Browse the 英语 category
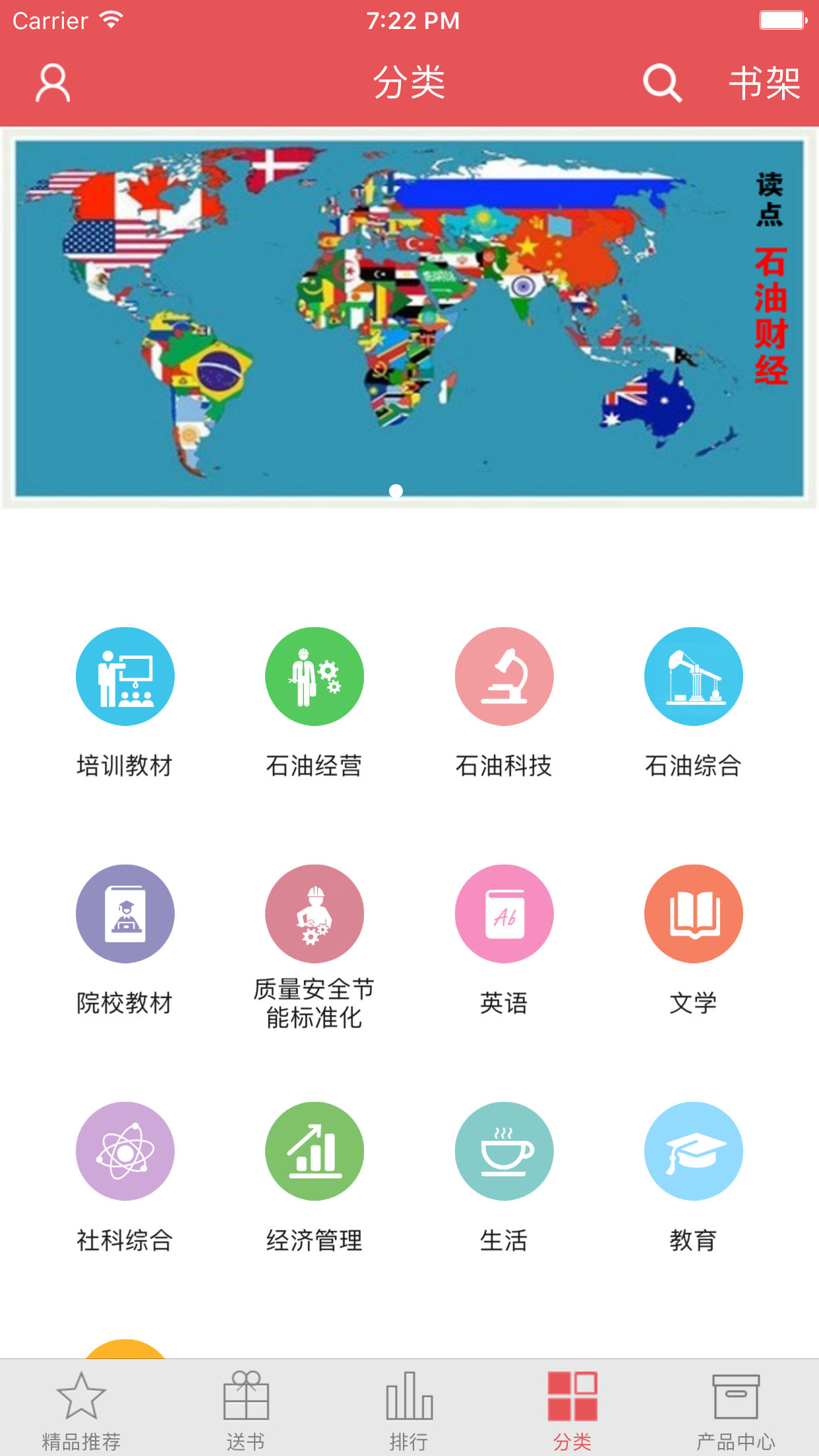The height and width of the screenshot is (1456, 819). point(504,940)
